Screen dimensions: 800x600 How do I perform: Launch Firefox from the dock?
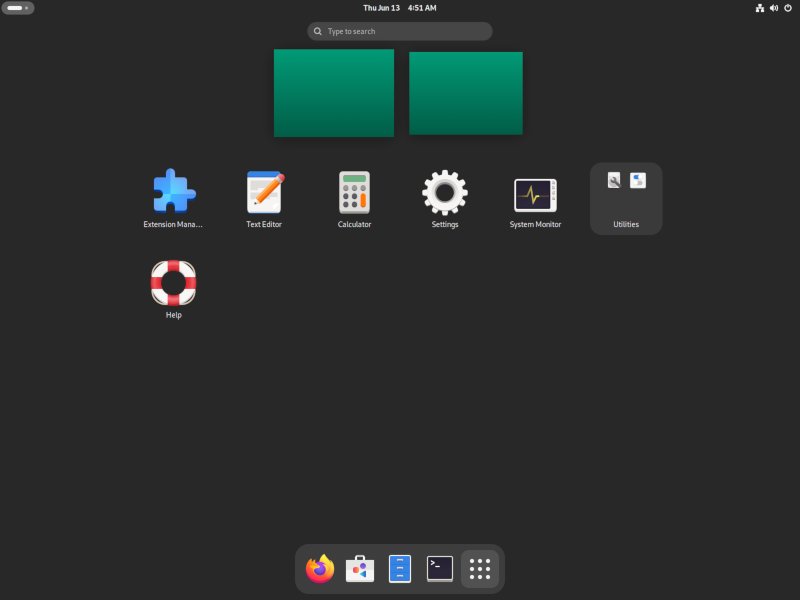pos(320,569)
